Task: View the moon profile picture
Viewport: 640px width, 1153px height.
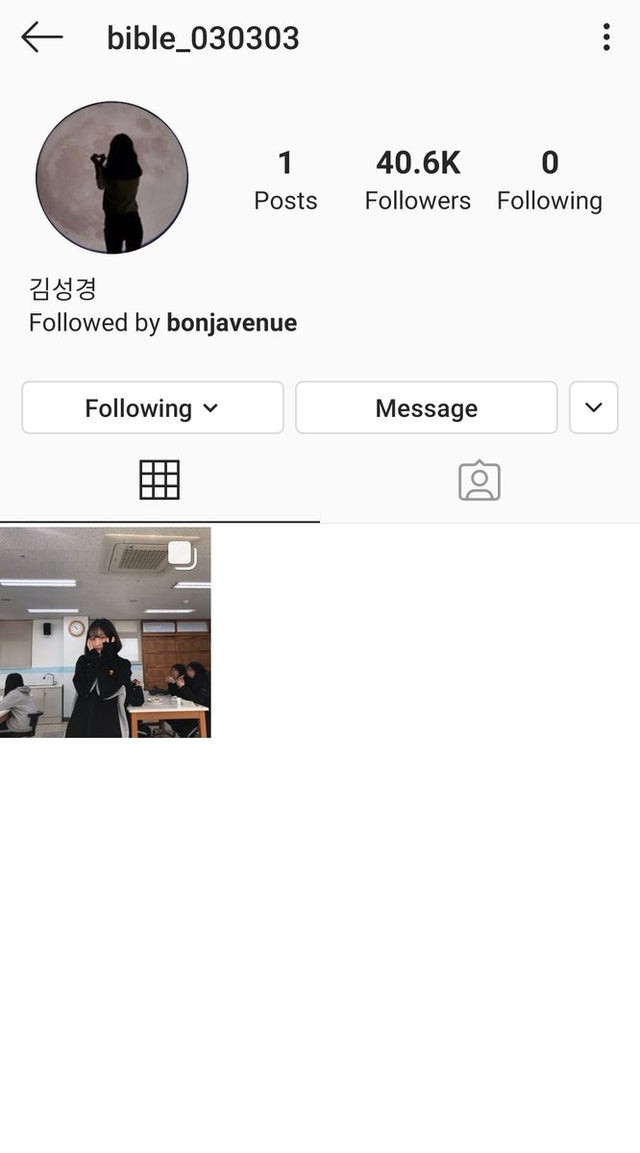Action: point(112,177)
